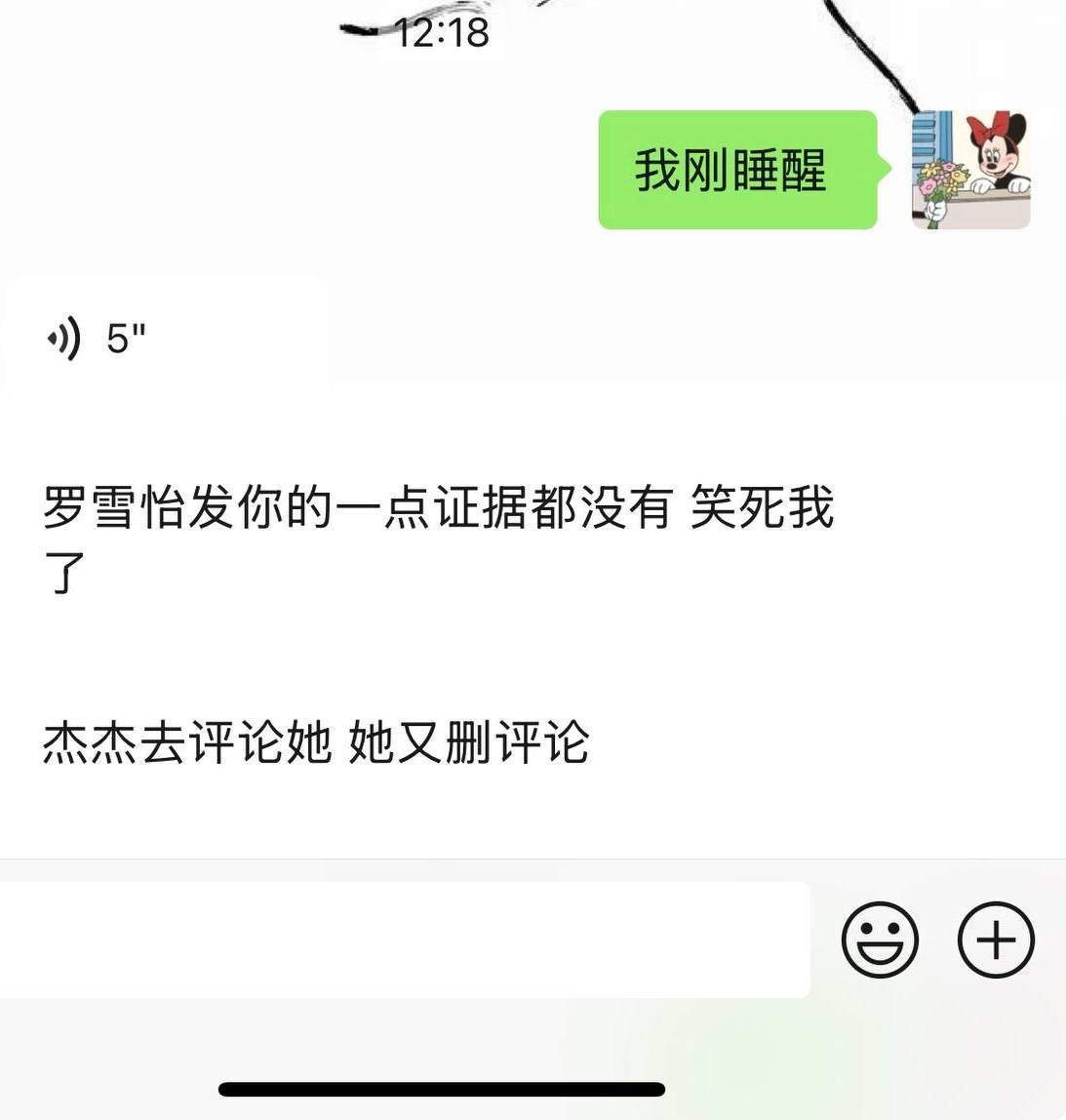Tap the Minnie Mouse avatar
The image size is (1066, 1120).
[970, 170]
